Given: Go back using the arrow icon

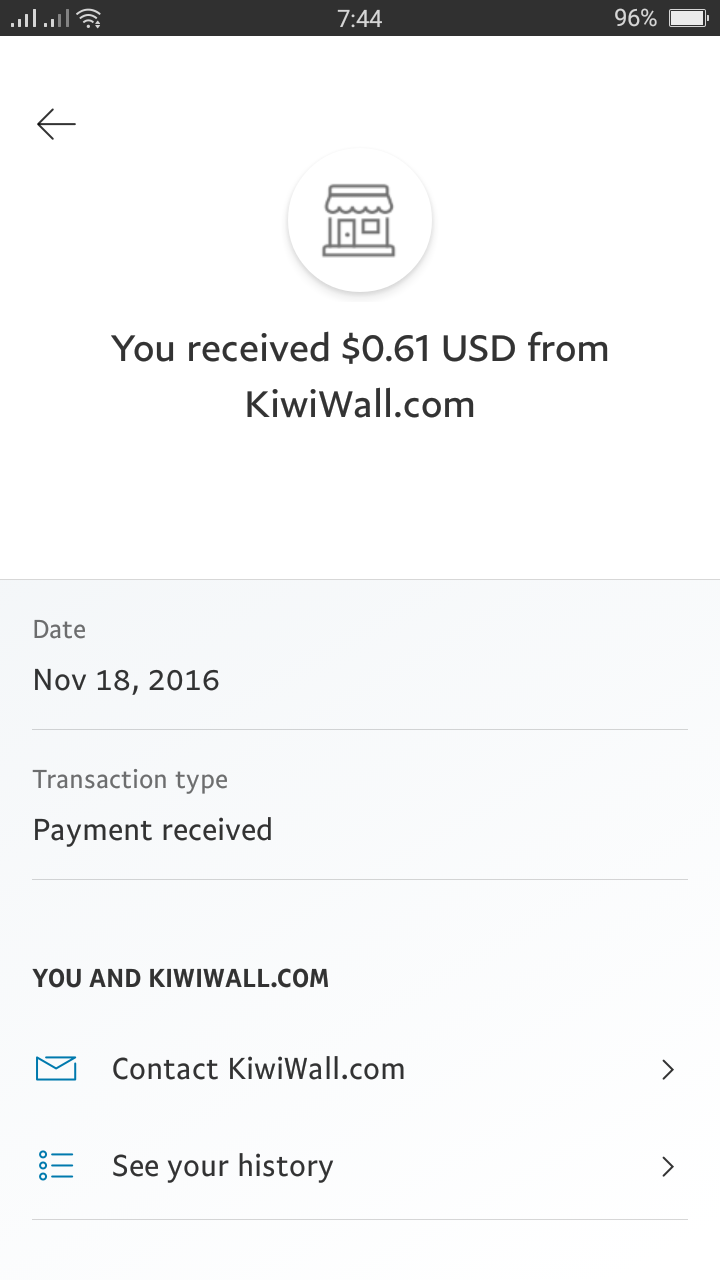Looking at the screenshot, I should (56, 124).
